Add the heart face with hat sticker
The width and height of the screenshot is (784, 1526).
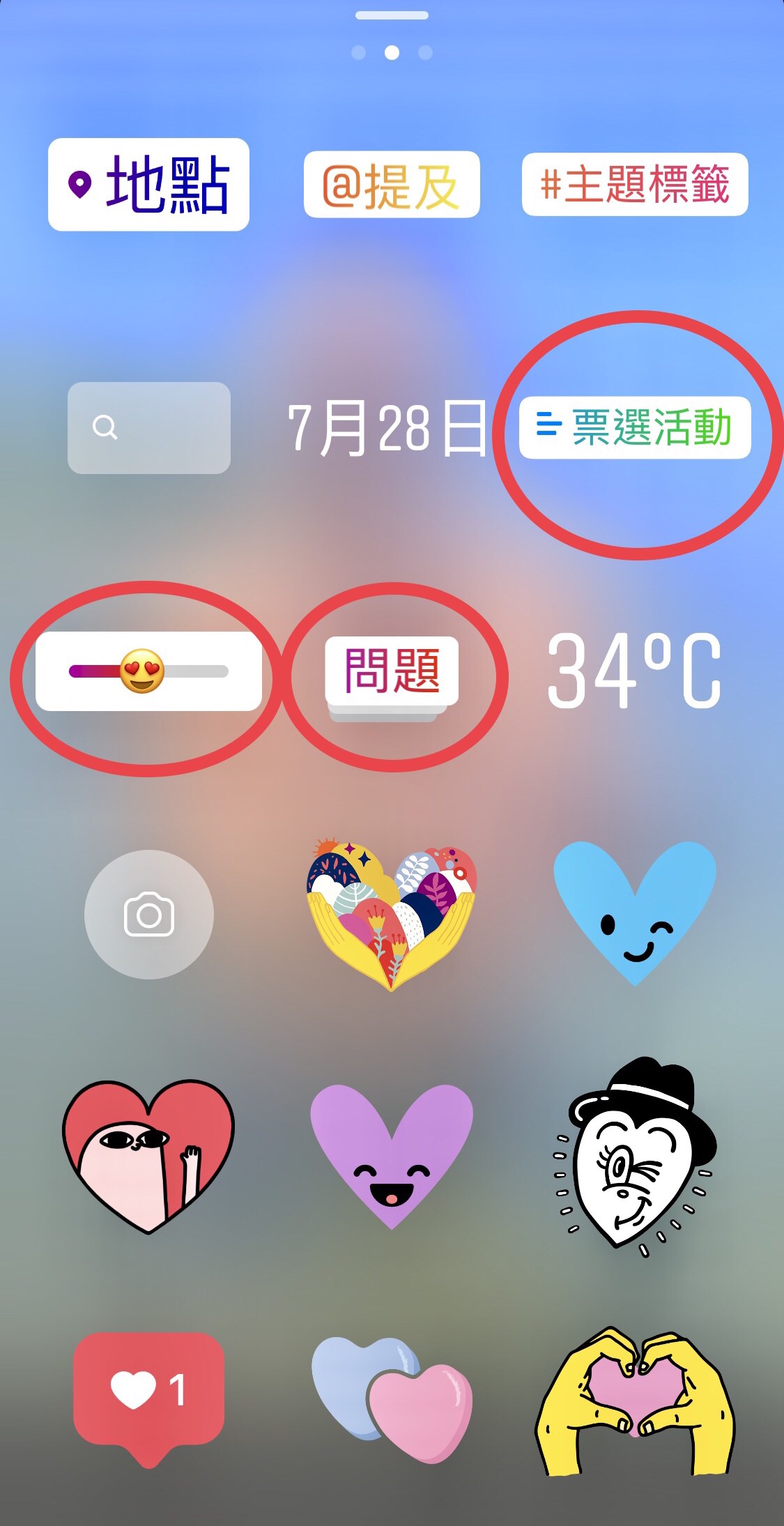click(635, 1157)
